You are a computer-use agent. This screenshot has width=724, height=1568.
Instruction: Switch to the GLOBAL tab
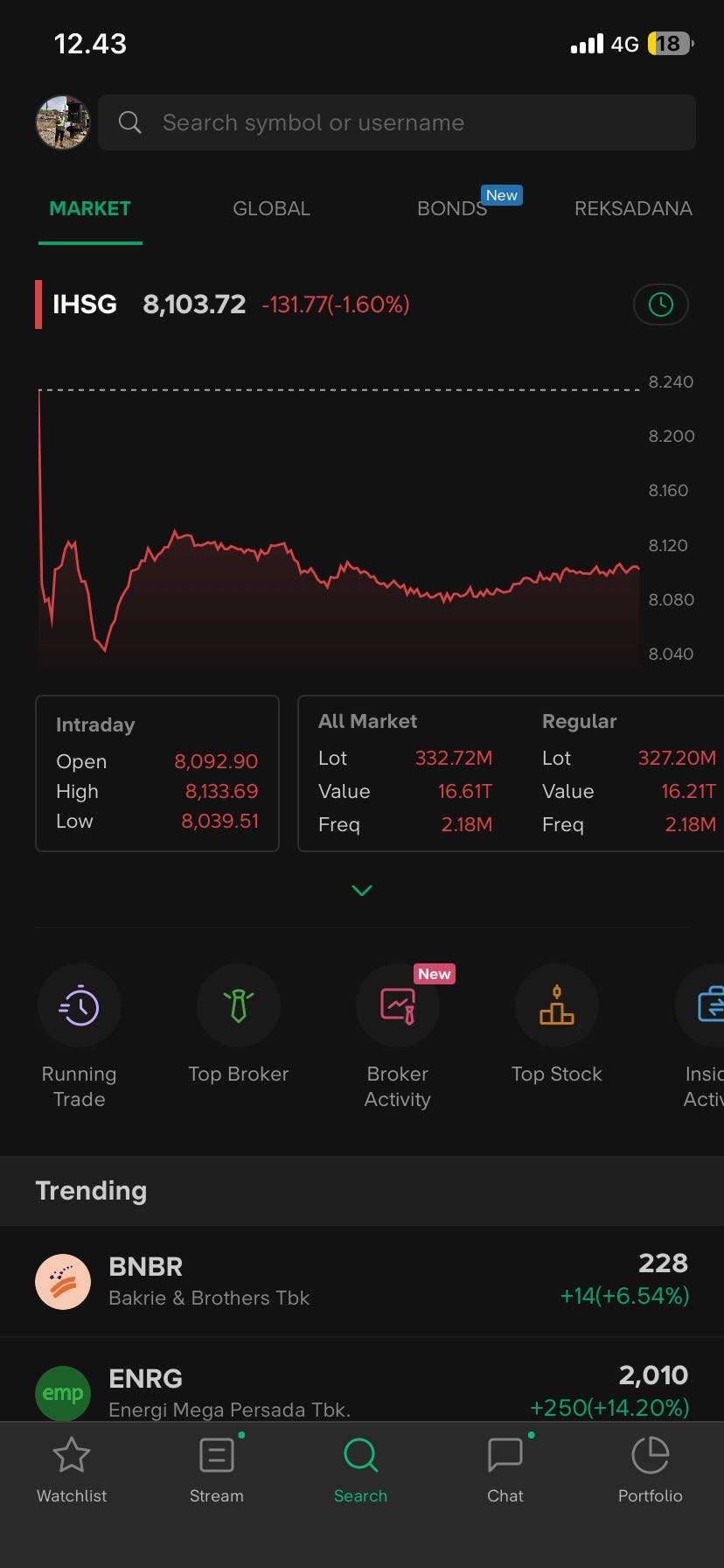coord(271,208)
